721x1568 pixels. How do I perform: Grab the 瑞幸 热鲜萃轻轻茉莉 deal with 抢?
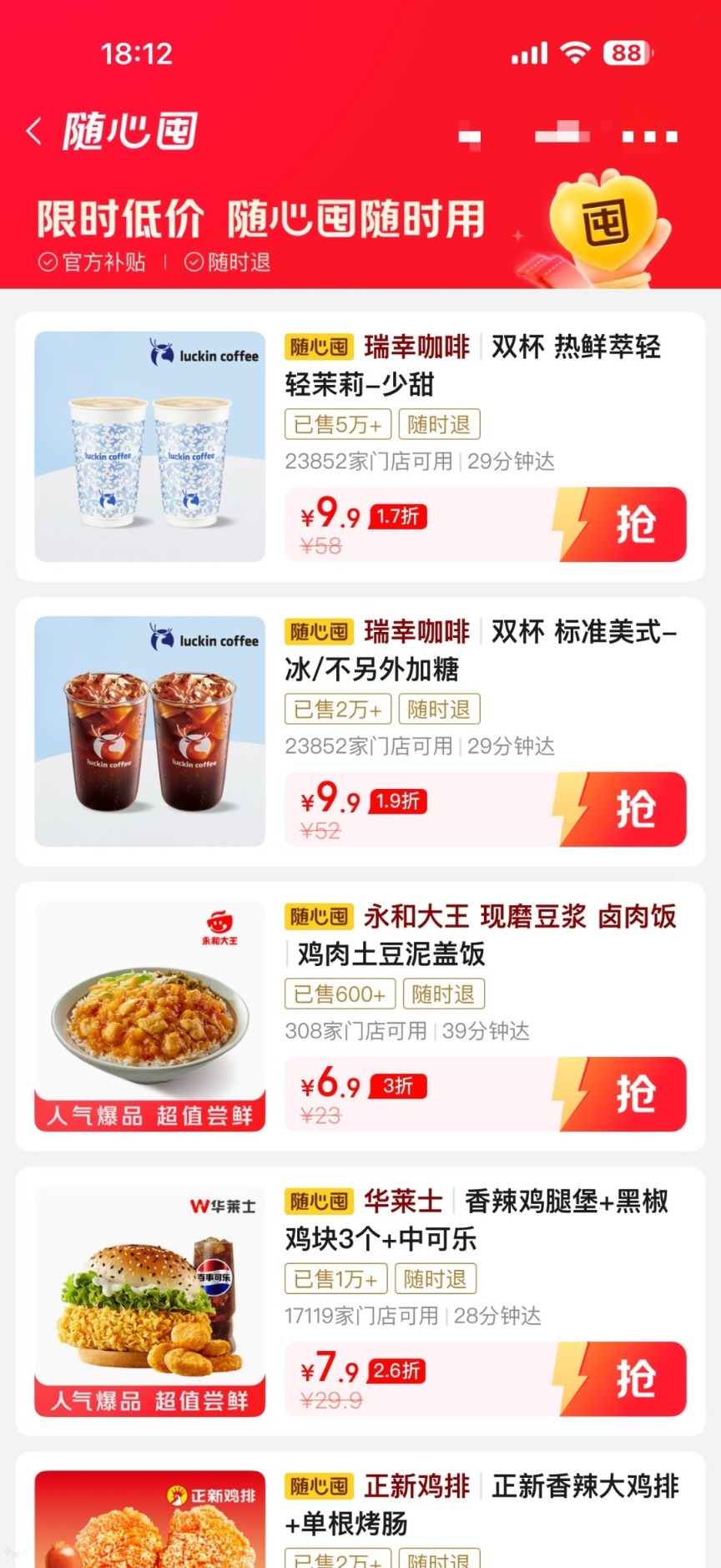pyautogui.click(x=634, y=525)
